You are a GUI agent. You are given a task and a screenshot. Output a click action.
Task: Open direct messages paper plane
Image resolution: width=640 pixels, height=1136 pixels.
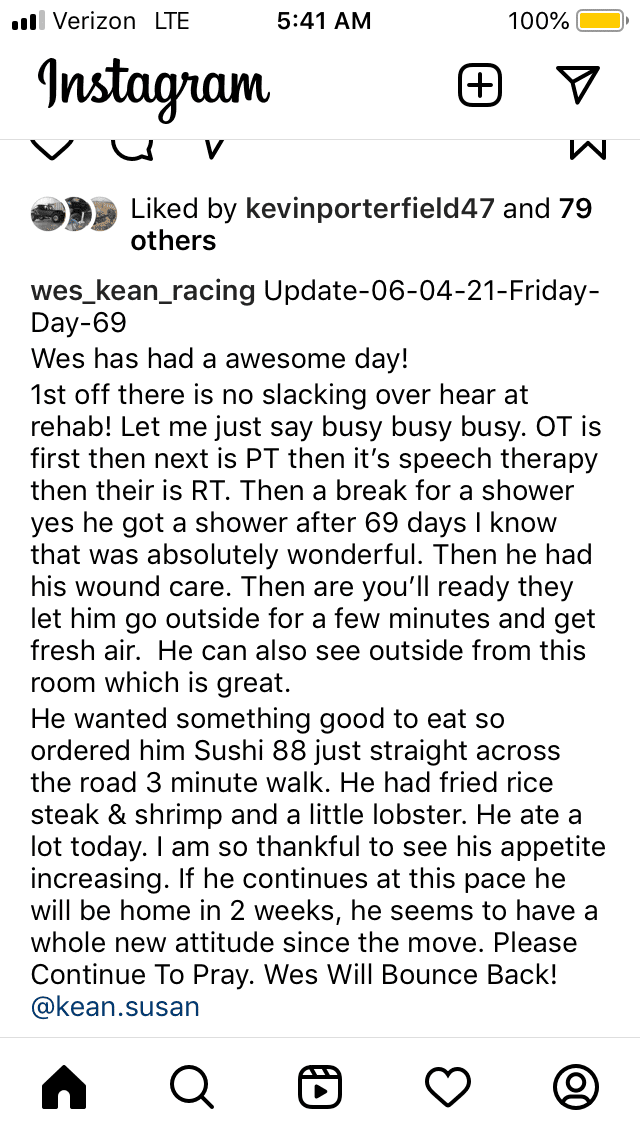[x=577, y=86]
